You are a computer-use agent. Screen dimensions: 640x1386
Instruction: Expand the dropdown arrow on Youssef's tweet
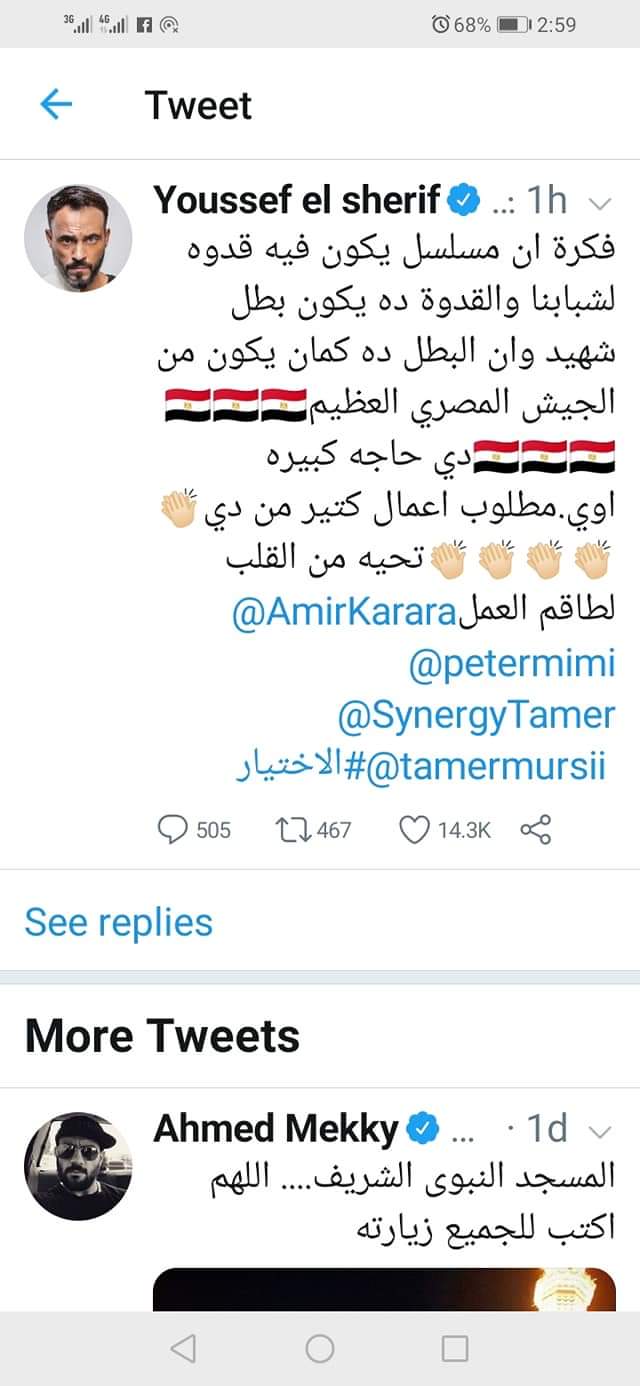[x=601, y=204]
